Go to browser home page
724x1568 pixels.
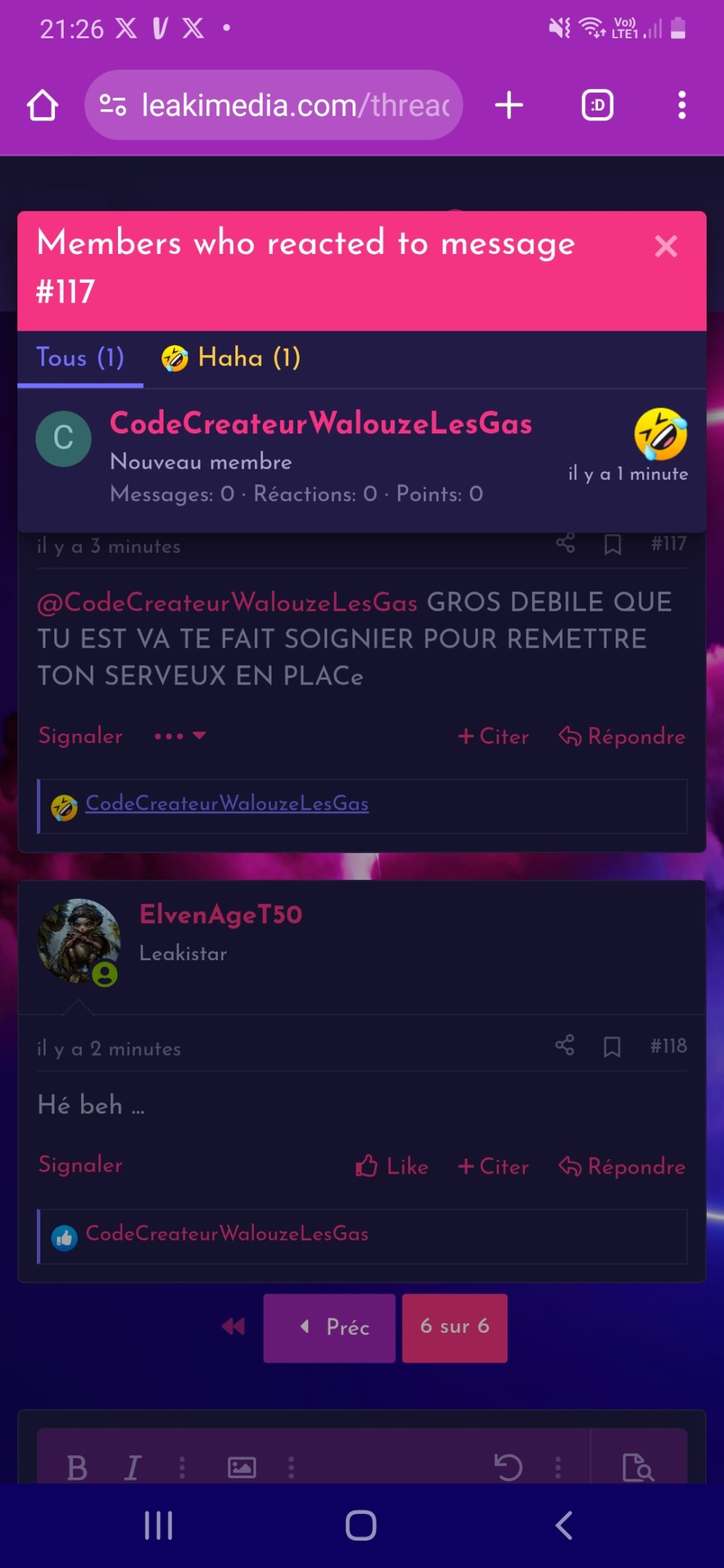click(43, 106)
